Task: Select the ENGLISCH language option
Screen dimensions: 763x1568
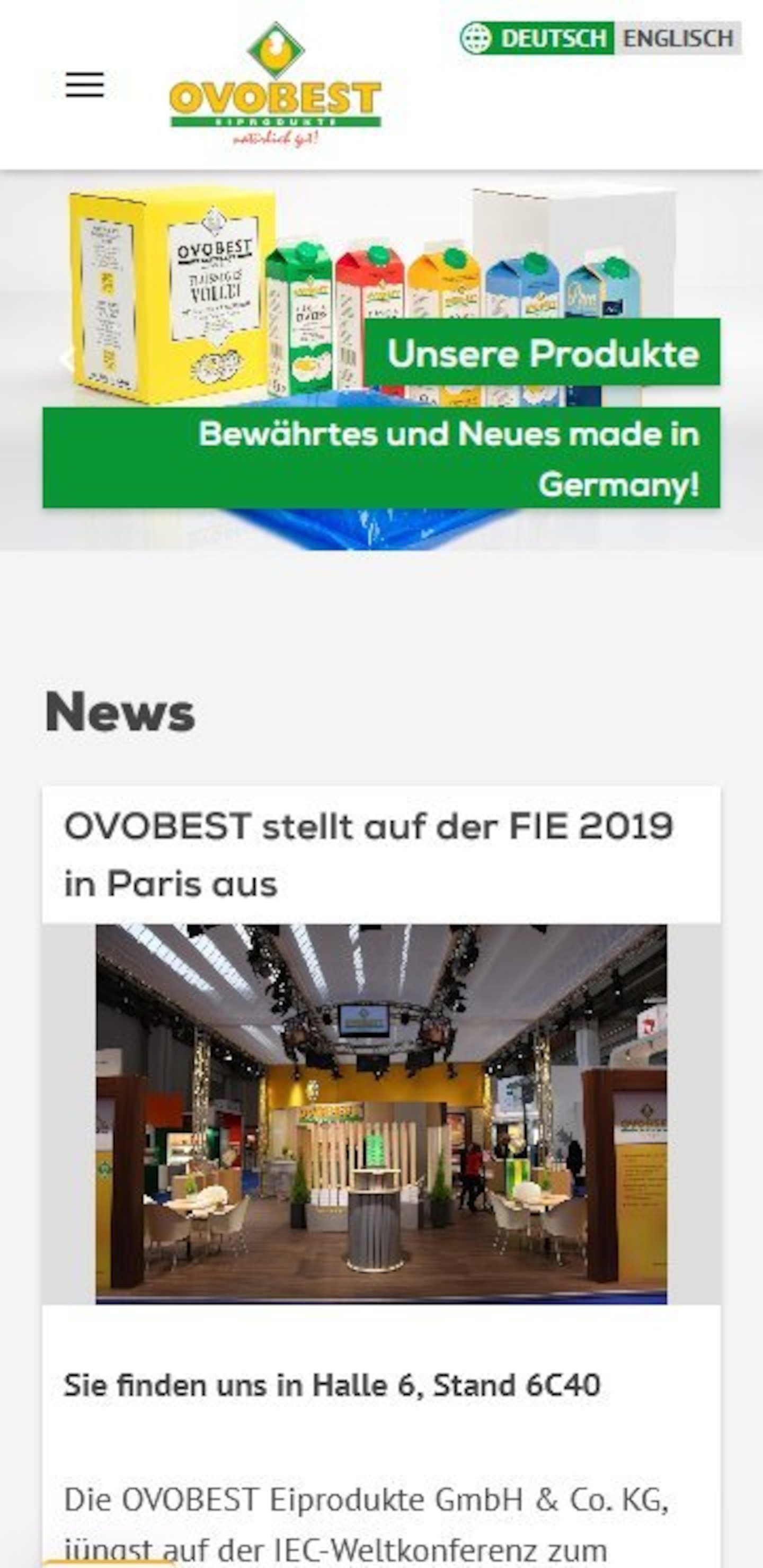Action: tap(678, 38)
